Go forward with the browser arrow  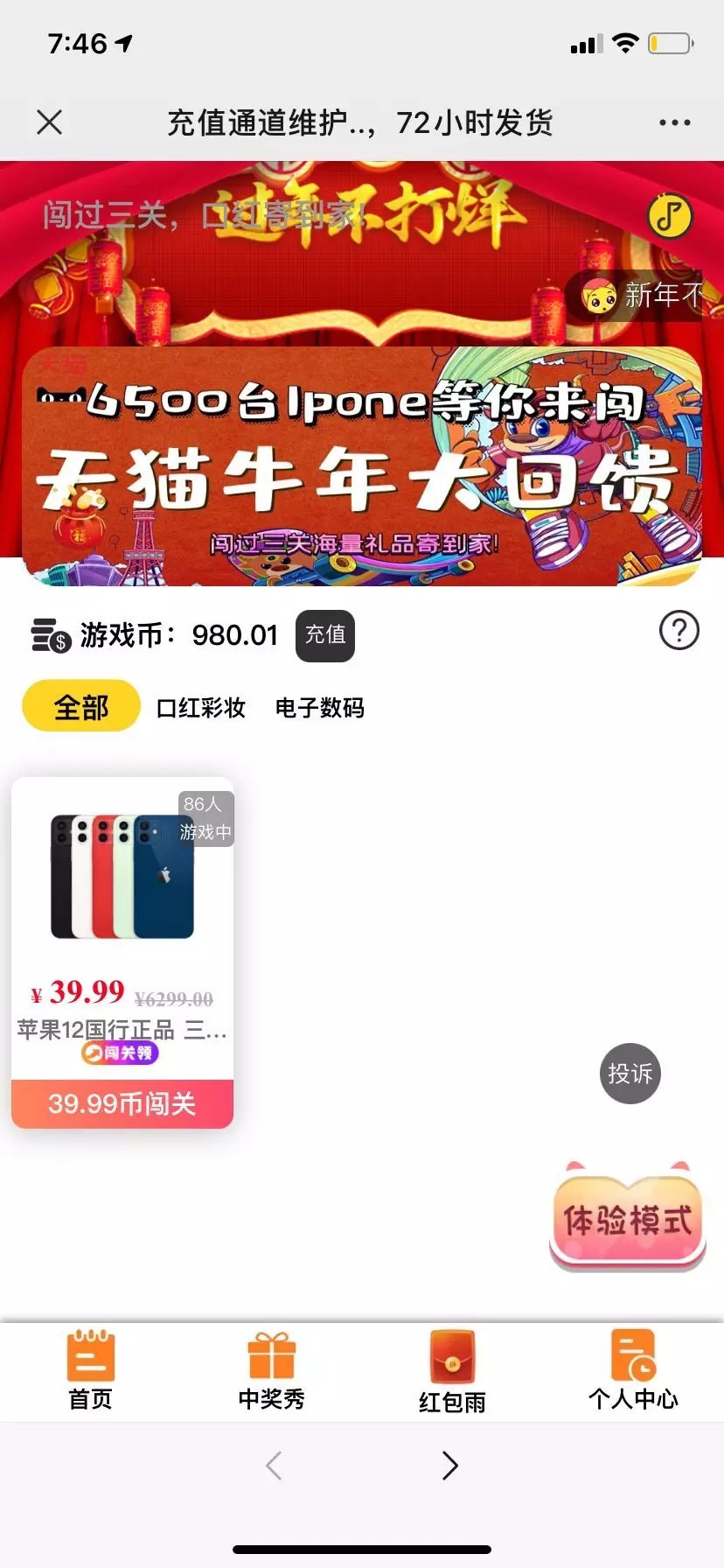[x=449, y=1465]
